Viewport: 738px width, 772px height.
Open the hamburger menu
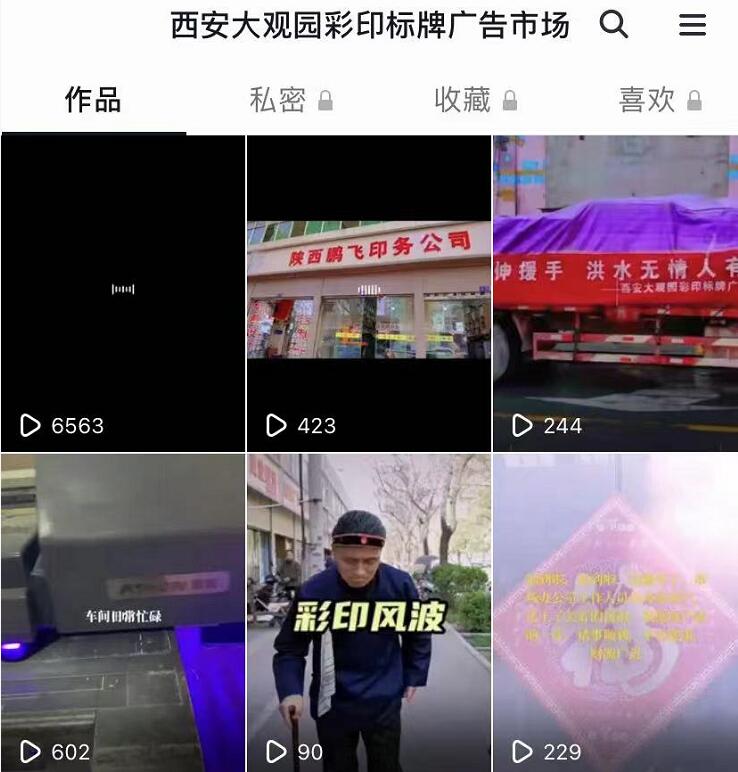692,25
